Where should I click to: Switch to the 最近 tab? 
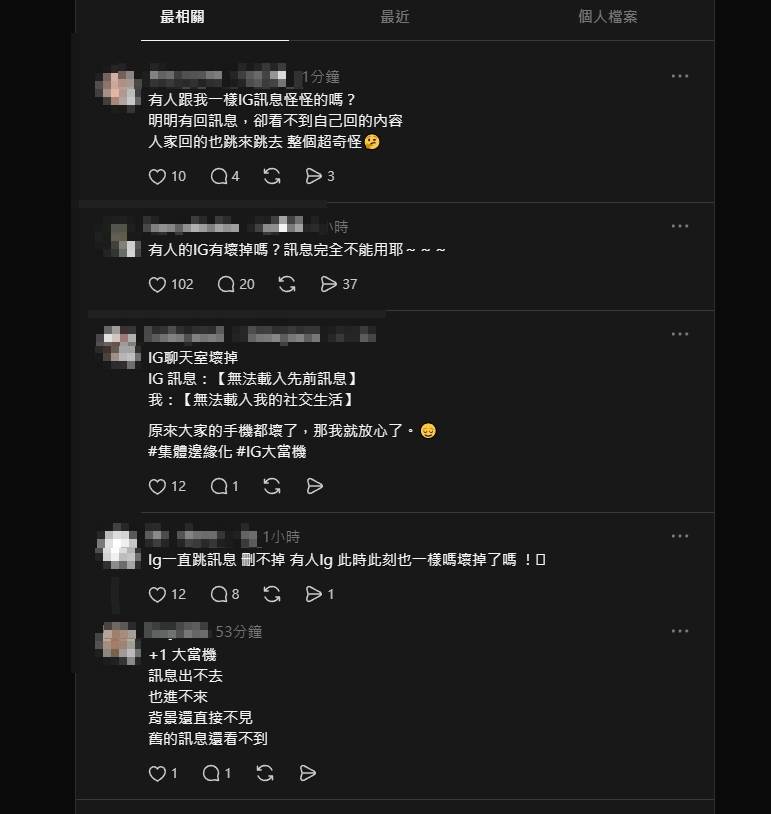(x=394, y=17)
